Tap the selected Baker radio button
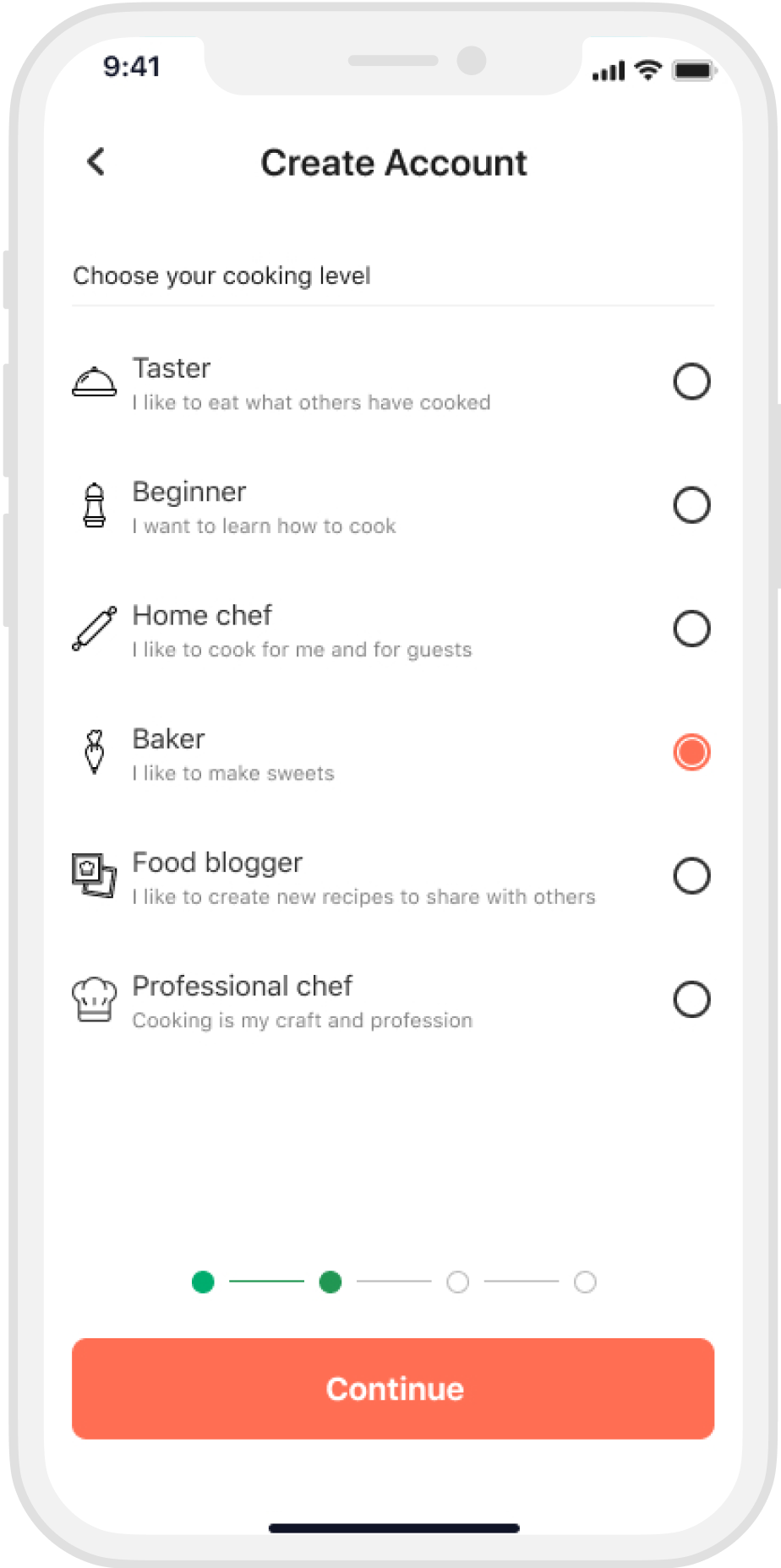Image resolution: width=781 pixels, height=1568 pixels. (x=691, y=752)
